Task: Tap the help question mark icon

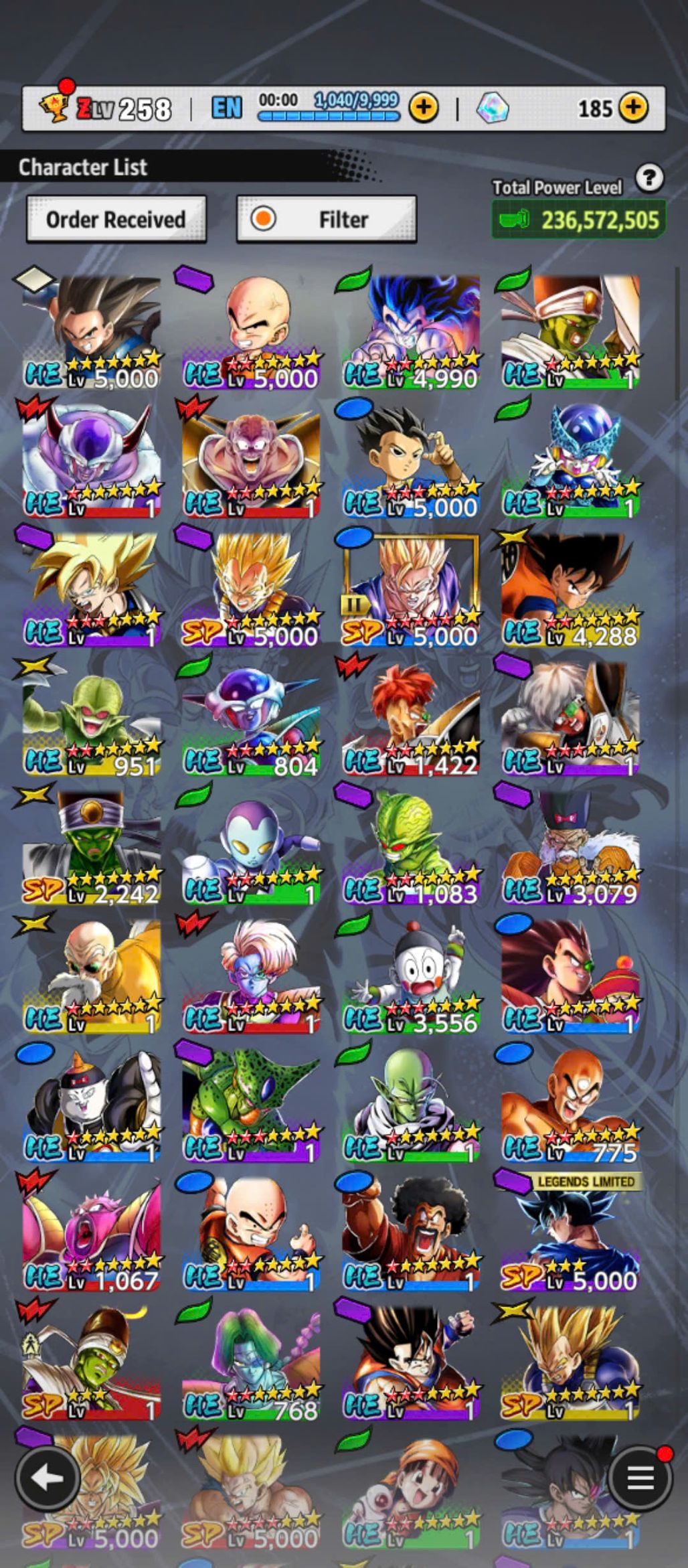Action: [649, 178]
